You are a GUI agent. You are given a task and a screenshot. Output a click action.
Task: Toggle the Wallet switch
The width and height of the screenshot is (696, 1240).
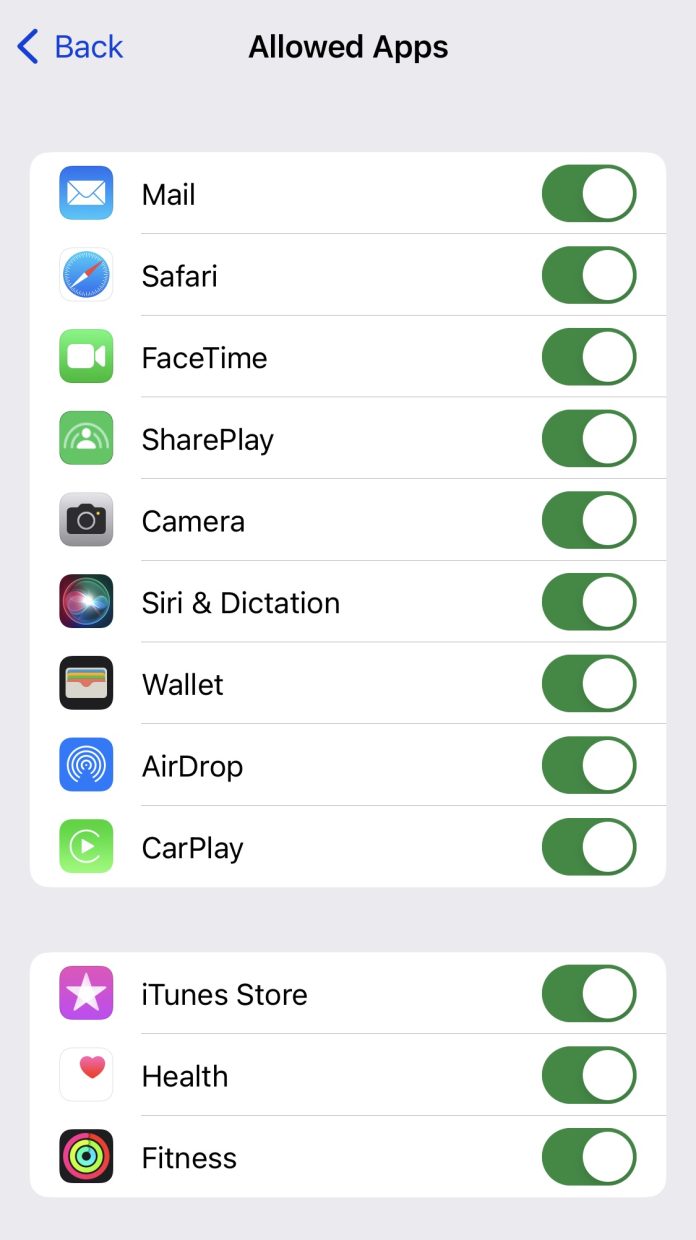point(589,684)
